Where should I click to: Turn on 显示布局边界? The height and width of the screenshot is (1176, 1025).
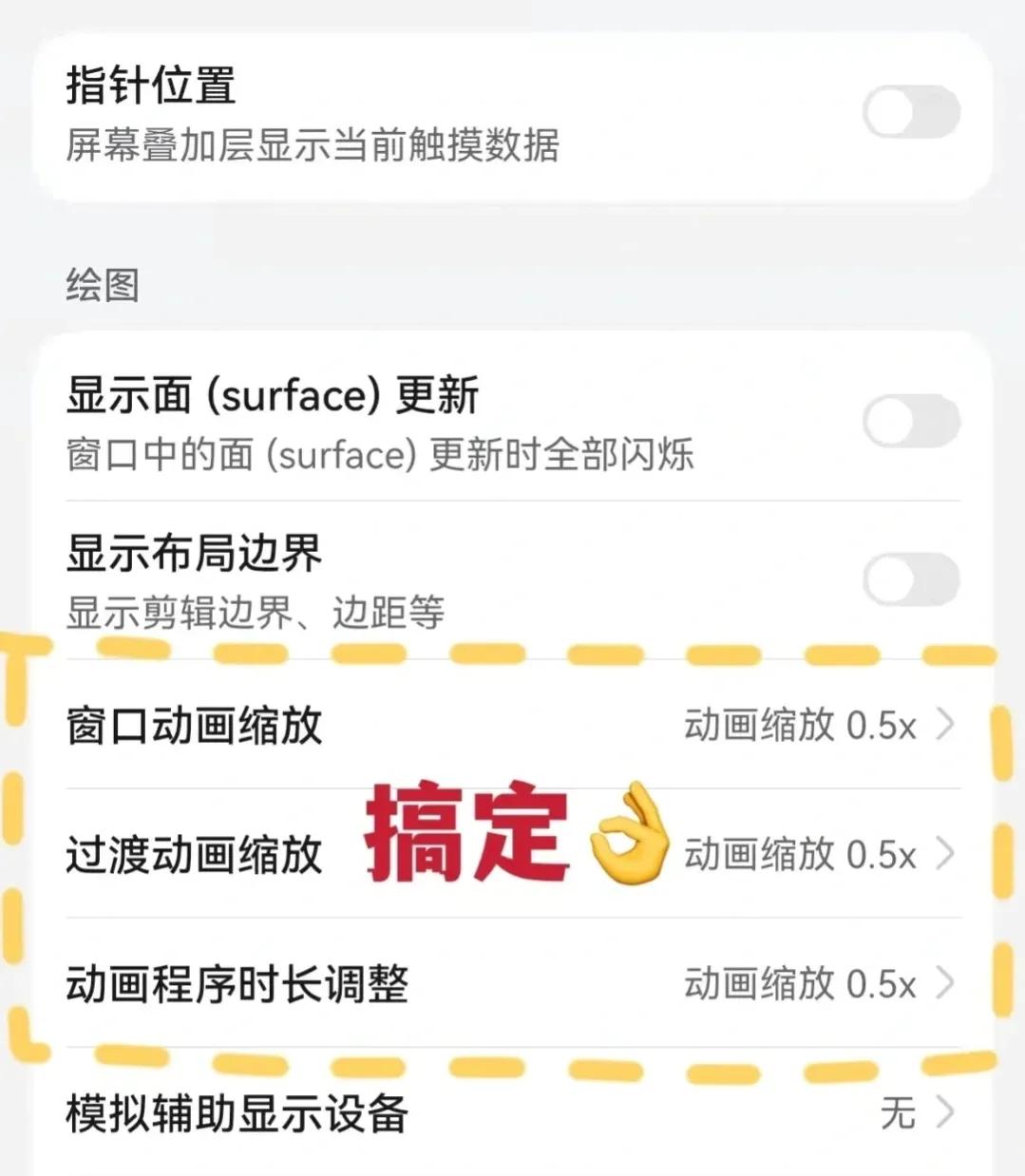[x=910, y=579]
